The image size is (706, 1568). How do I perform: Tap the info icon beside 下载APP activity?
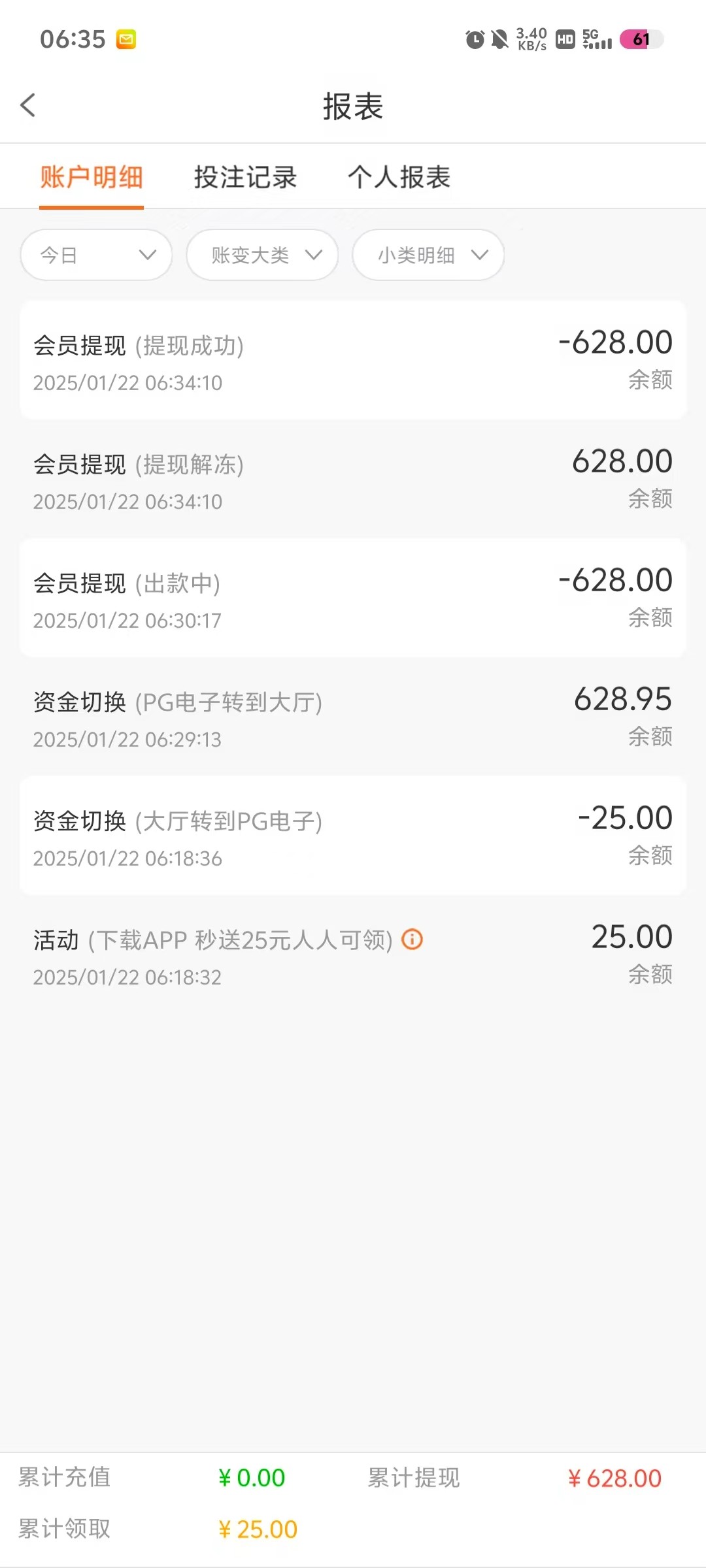coord(412,939)
